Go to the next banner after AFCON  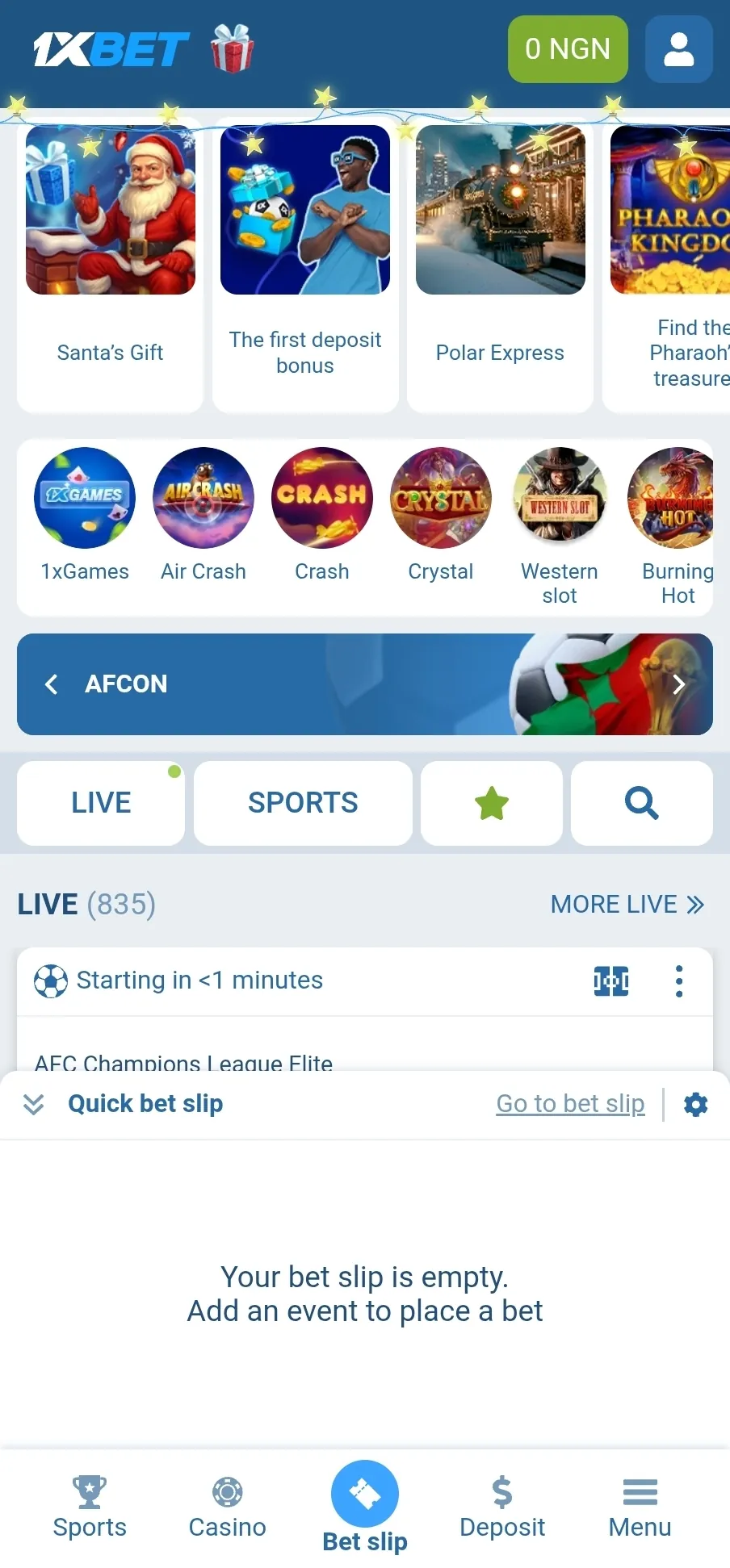[x=678, y=684]
